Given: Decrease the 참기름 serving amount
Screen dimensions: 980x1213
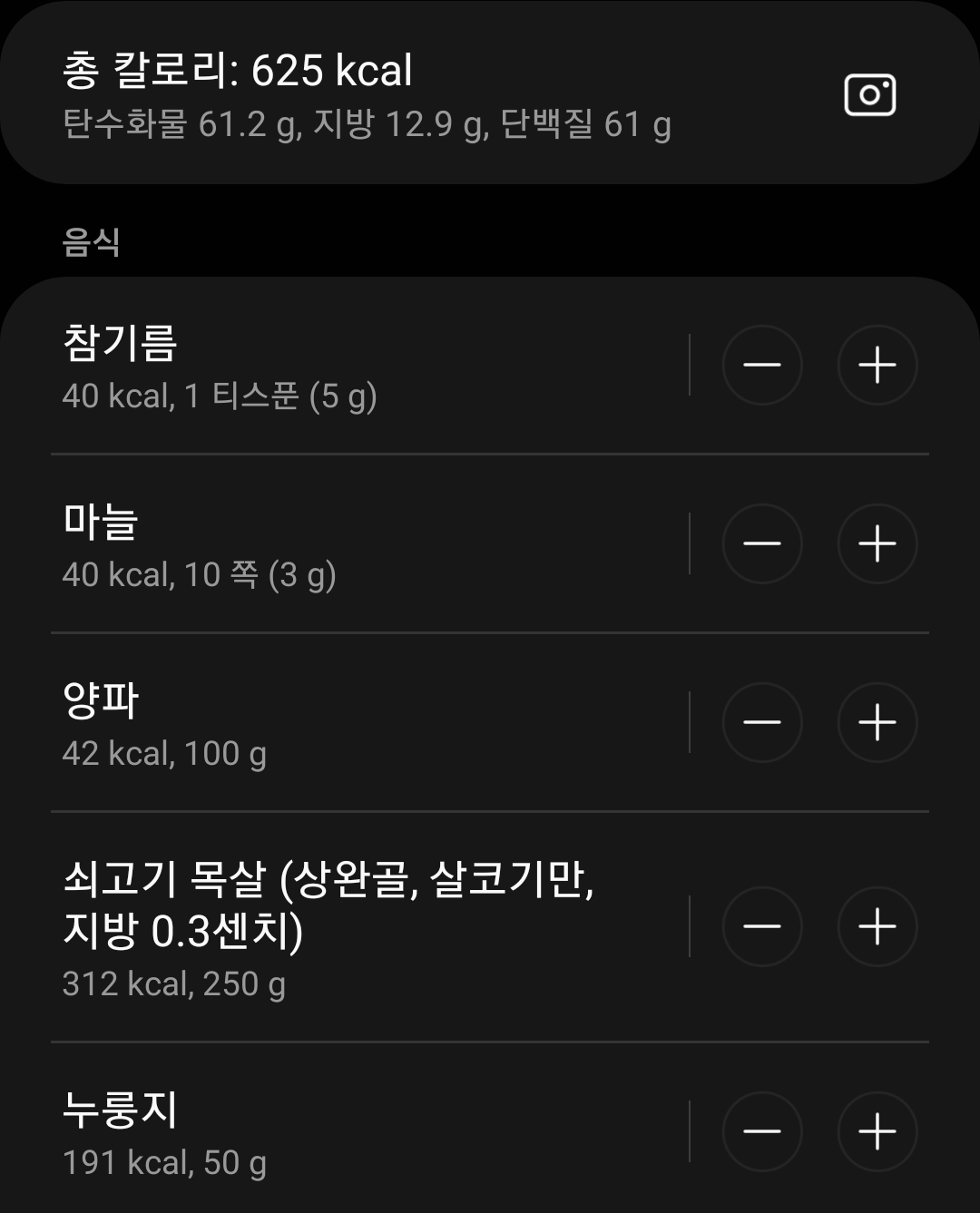Looking at the screenshot, I should click(x=762, y=365).
